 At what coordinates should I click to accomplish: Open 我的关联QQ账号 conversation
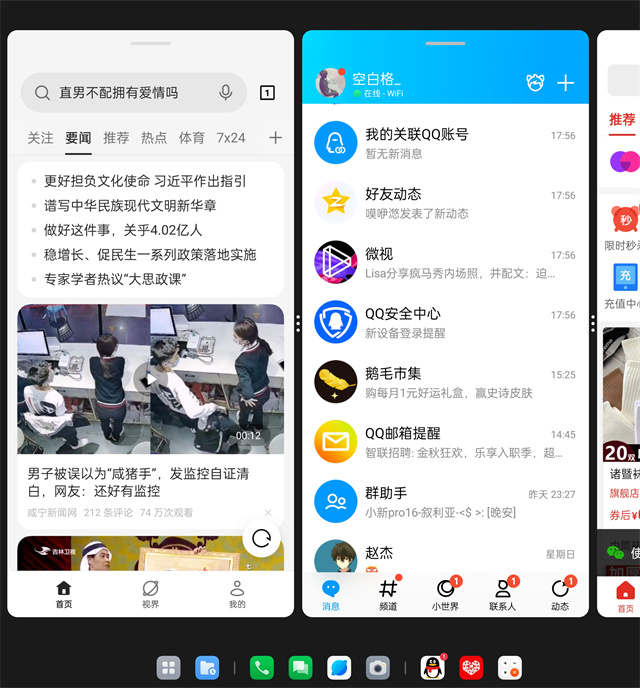445,143
